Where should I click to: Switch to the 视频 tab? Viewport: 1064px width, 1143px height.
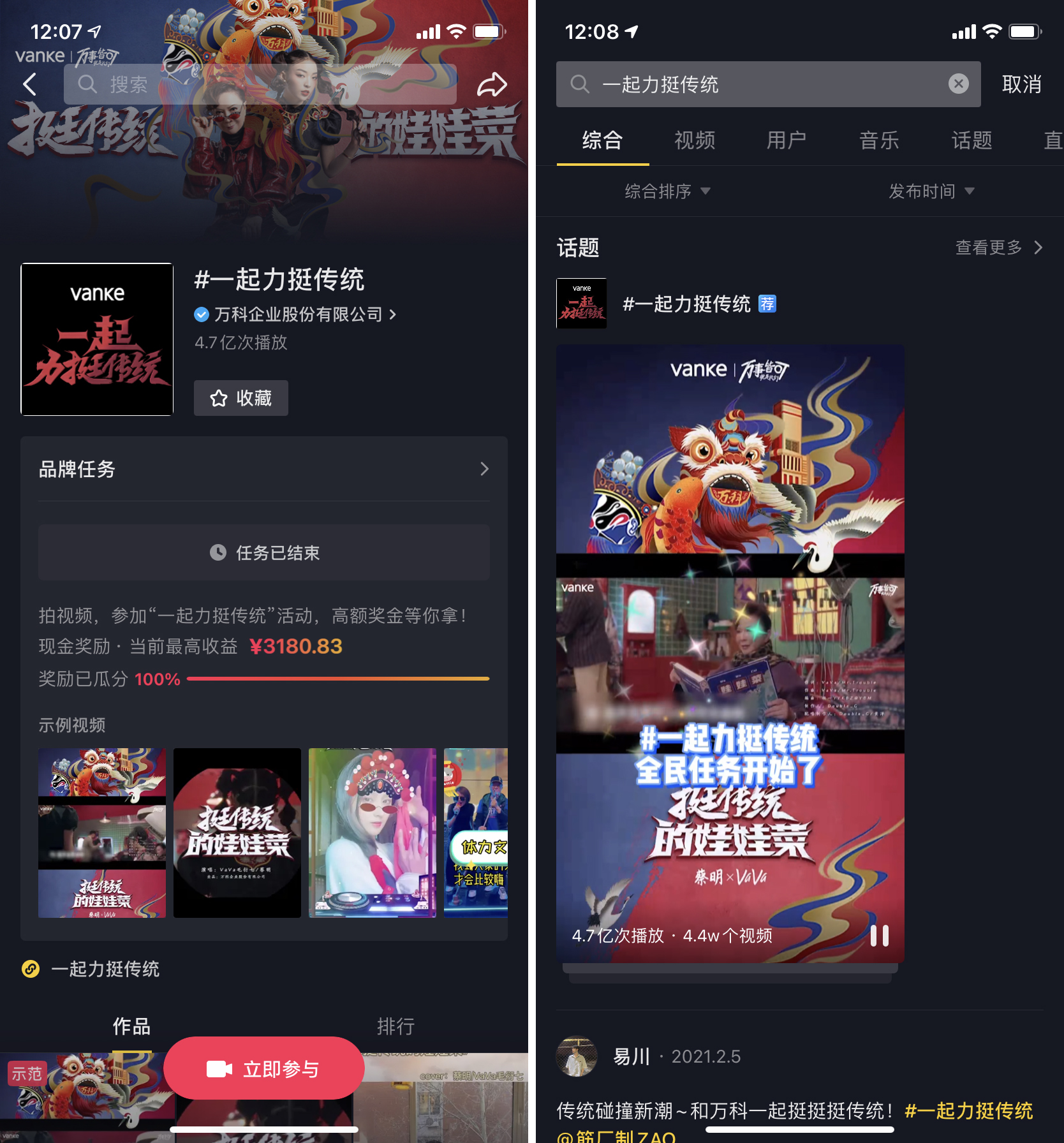pyautogui.click(x=695, y=140)
